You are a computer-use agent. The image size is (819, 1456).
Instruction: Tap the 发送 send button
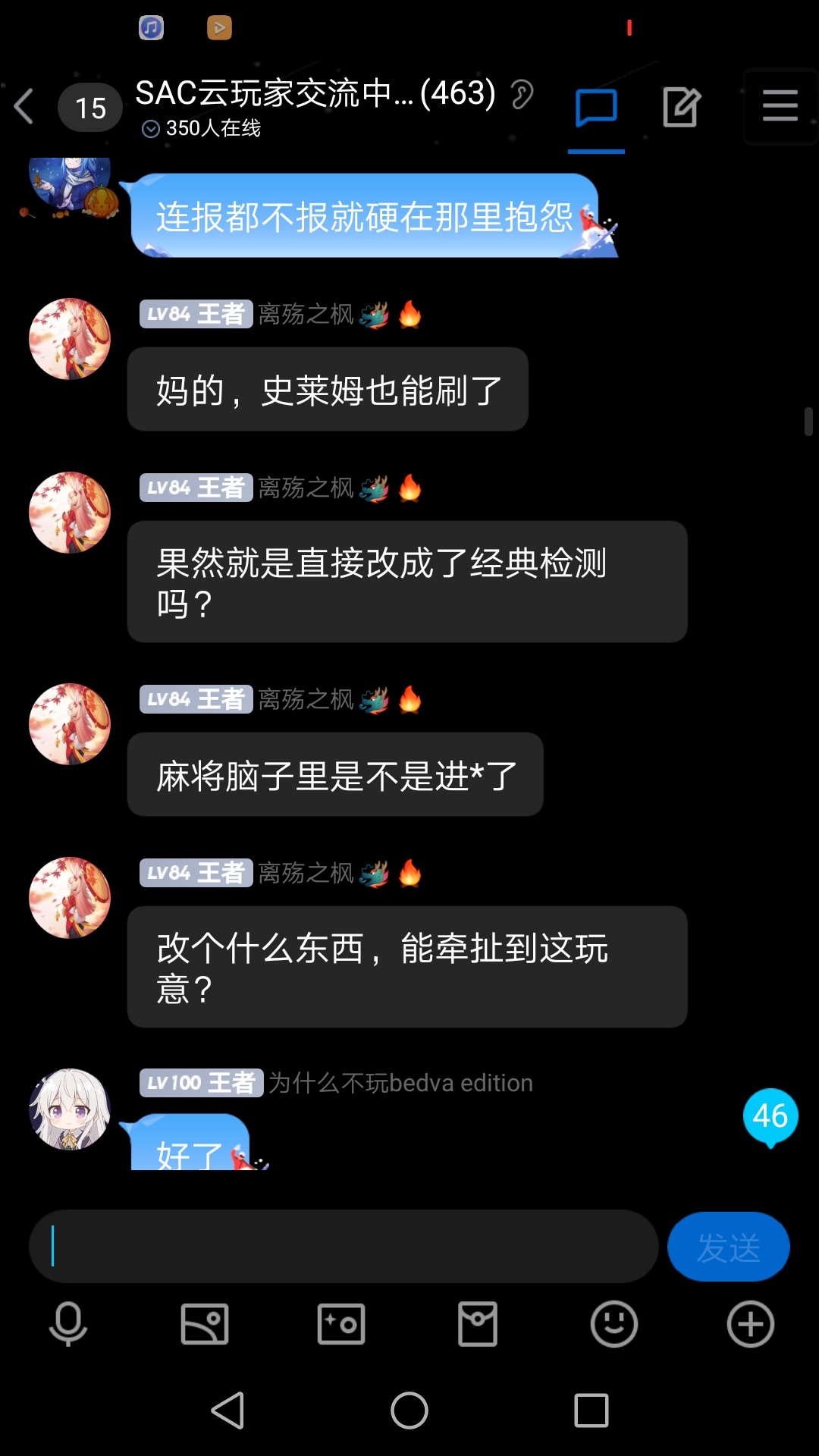pyautogui.click(x=728, y=1247)
